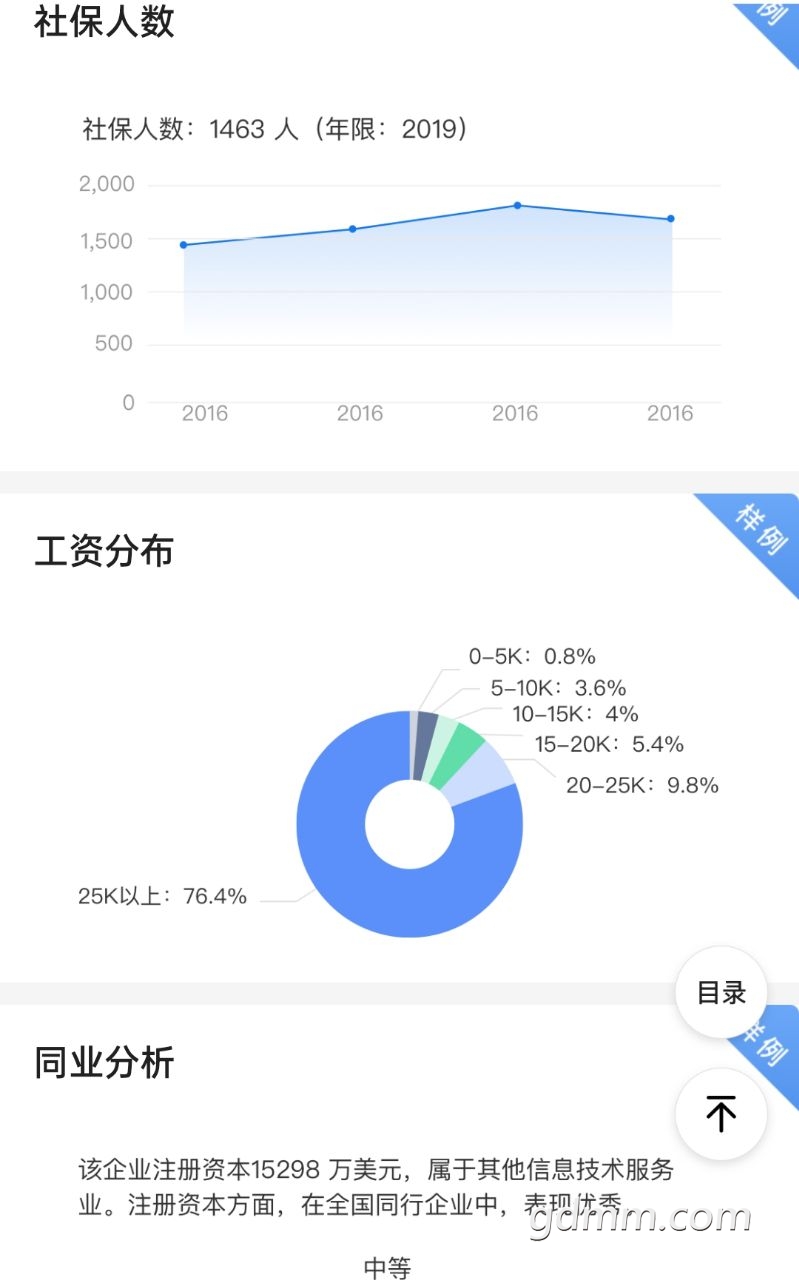Jump back to top with the arrow button

(721, 1113)
